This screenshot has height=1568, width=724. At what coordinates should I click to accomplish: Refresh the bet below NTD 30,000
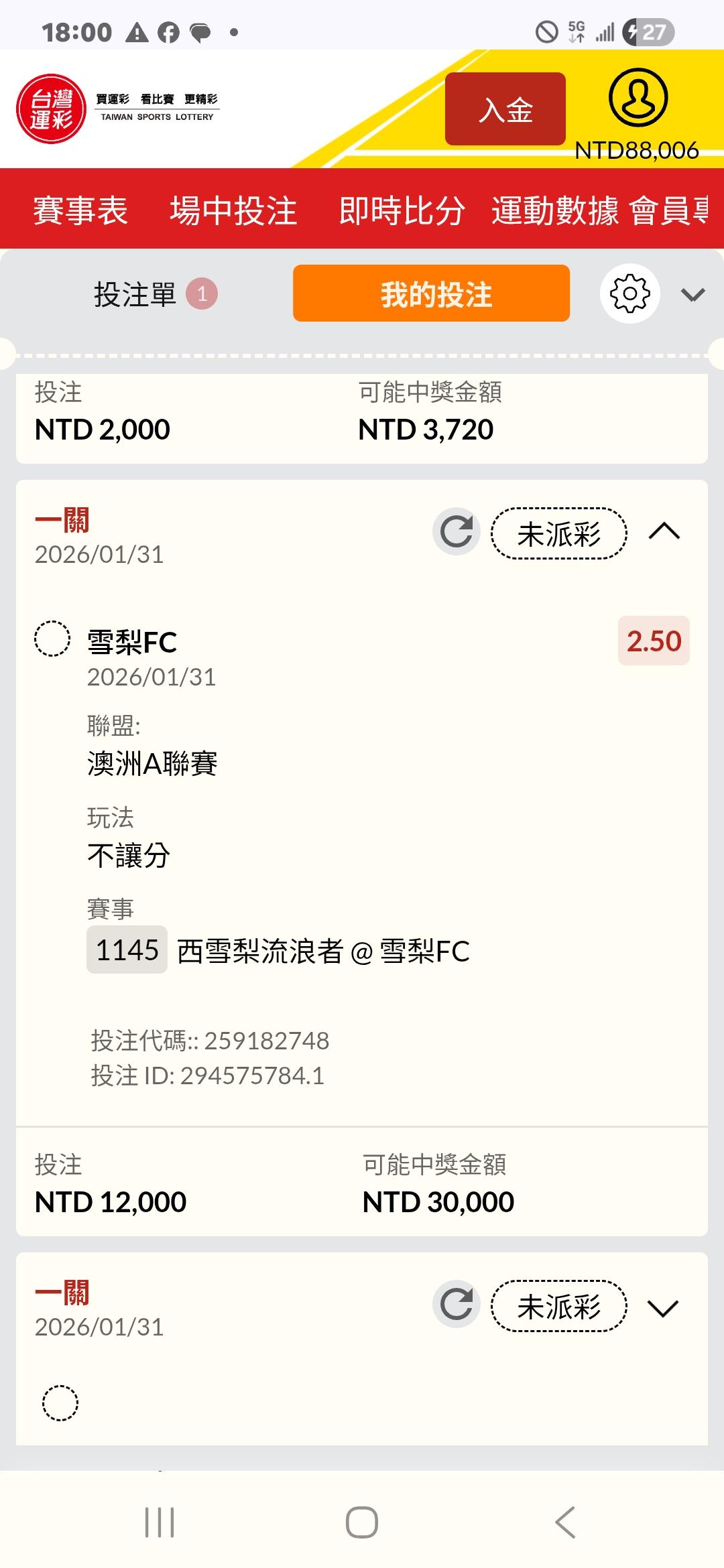[x=457, y=1304]
